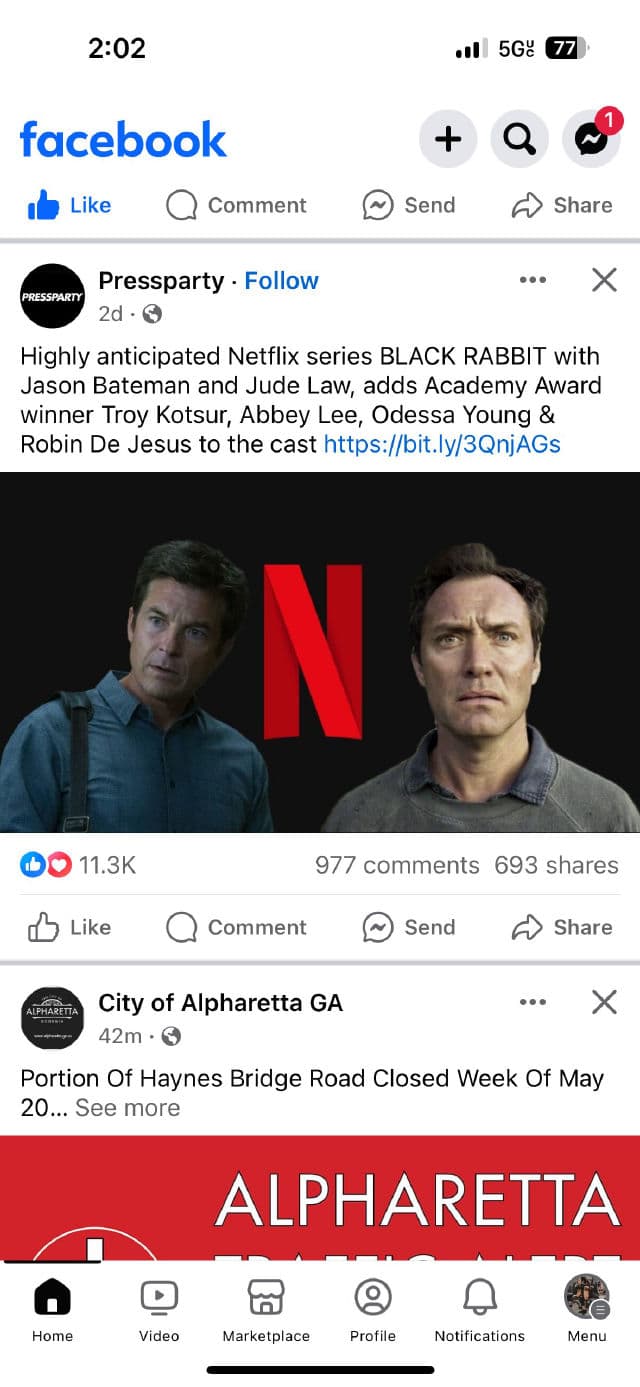Dismiss the Pressparty post

(x=604, y=281)
